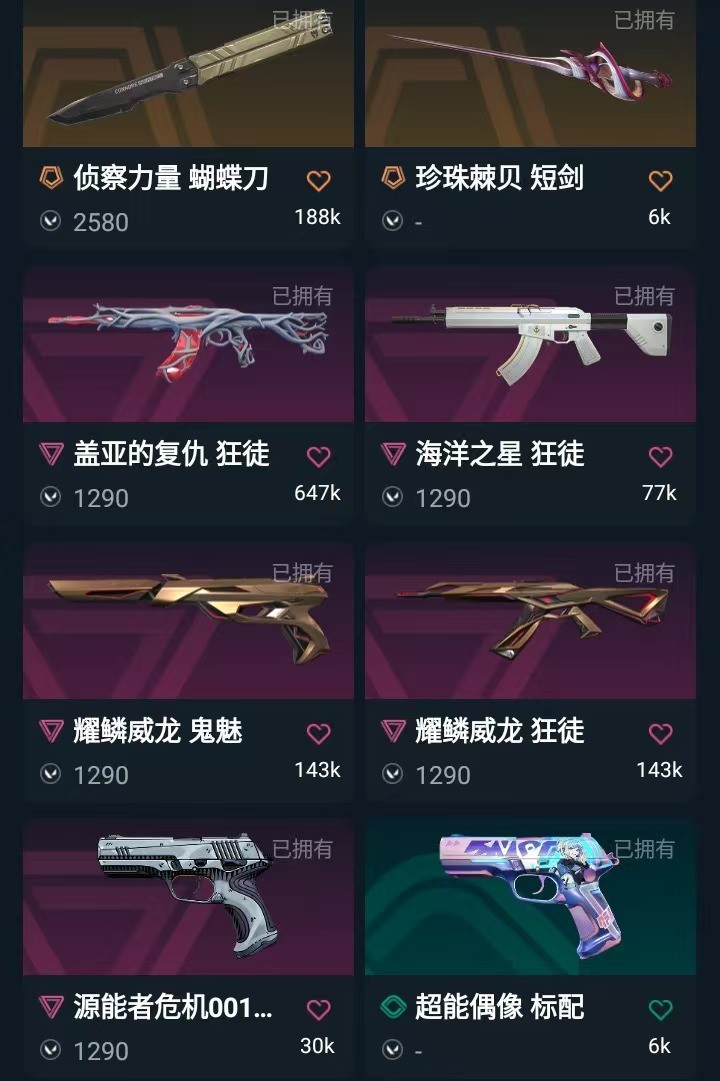The width and height of the screenshot is (720, 1081).
Task: Like the 超能偶像 标配 skin
Action: click(x=660, y=1010)
